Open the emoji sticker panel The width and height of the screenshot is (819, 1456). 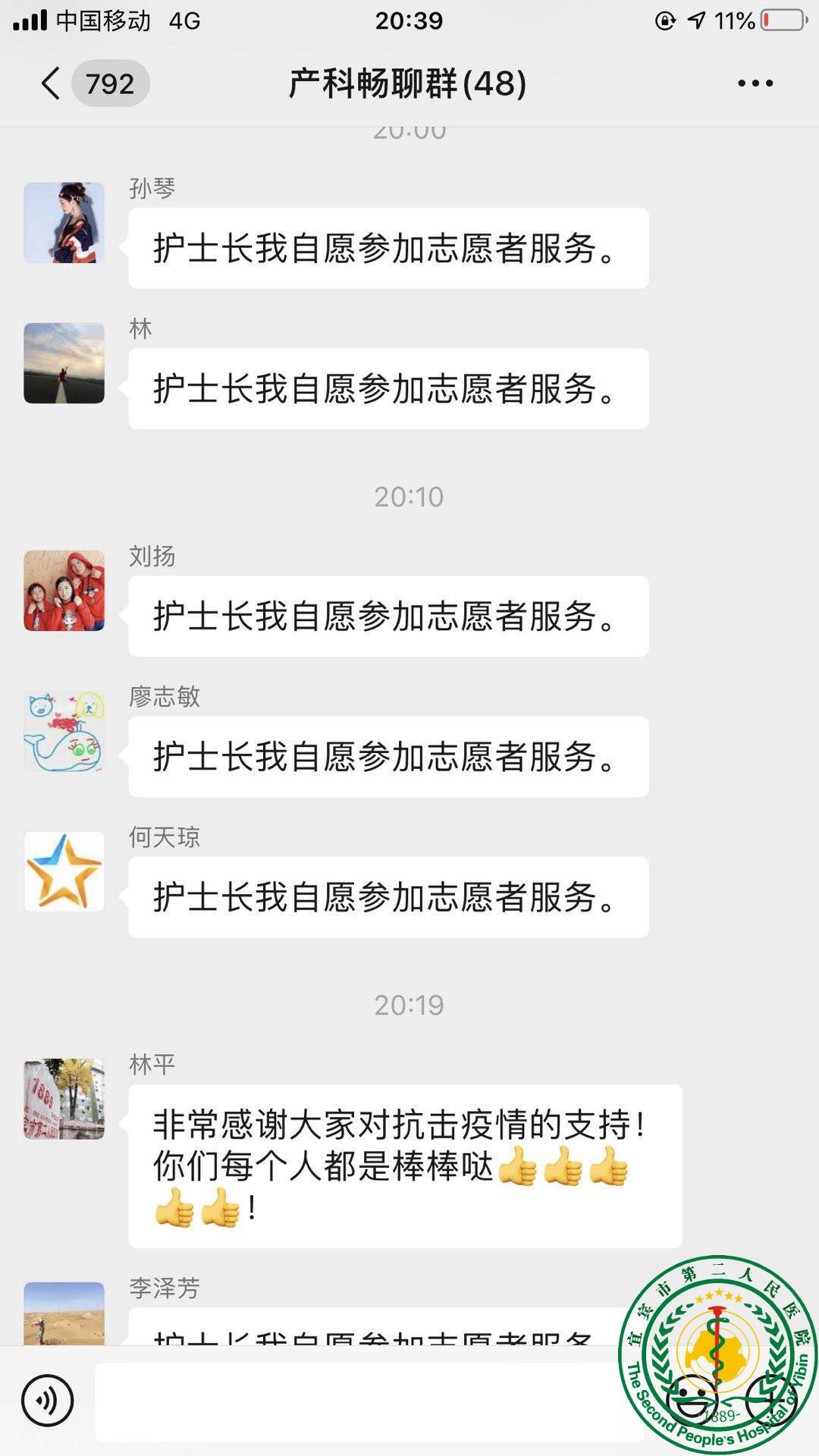(x=692, y=1400)
